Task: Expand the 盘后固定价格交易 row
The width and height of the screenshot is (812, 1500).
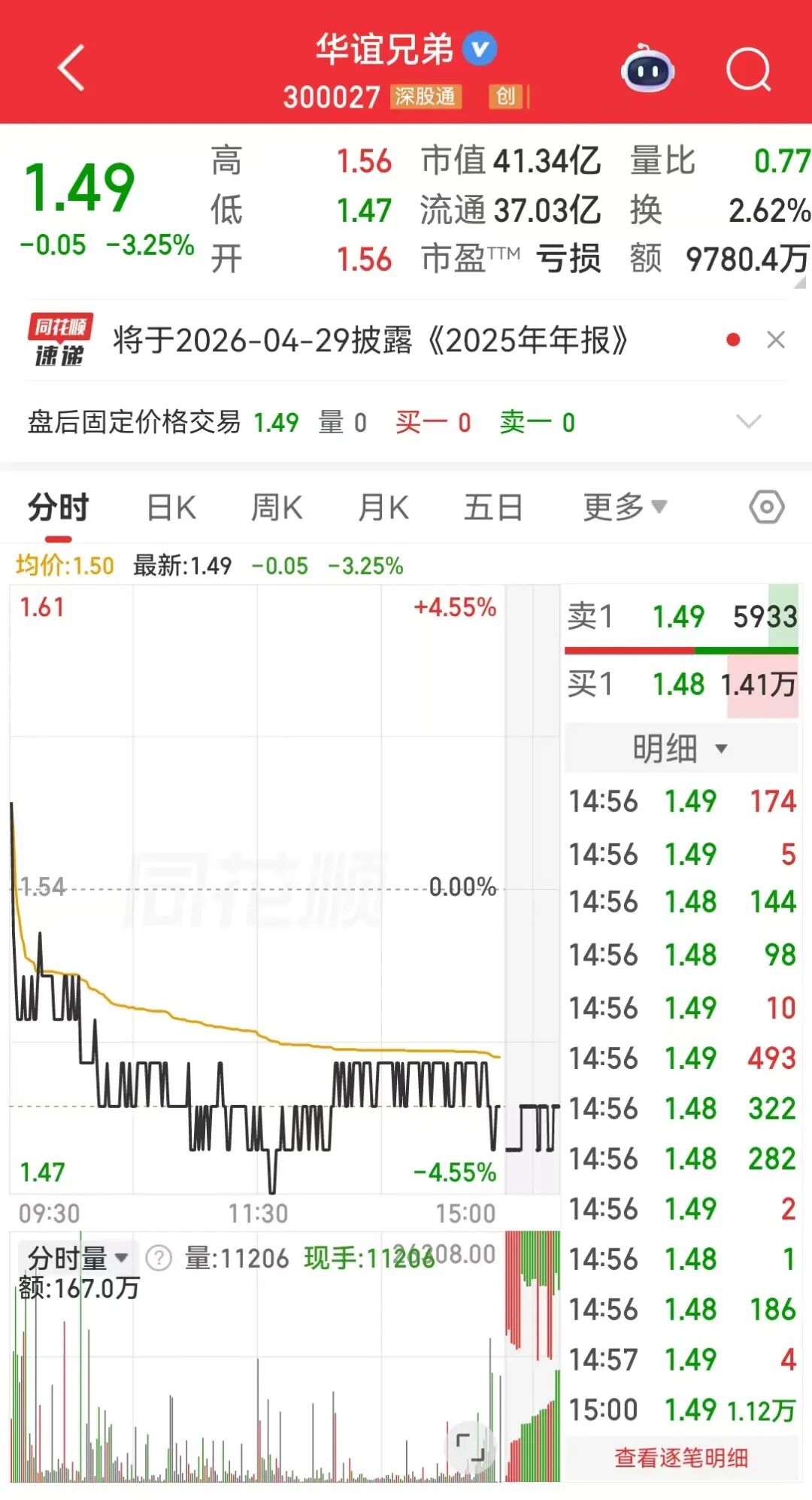Action: (x=749, y=421)
